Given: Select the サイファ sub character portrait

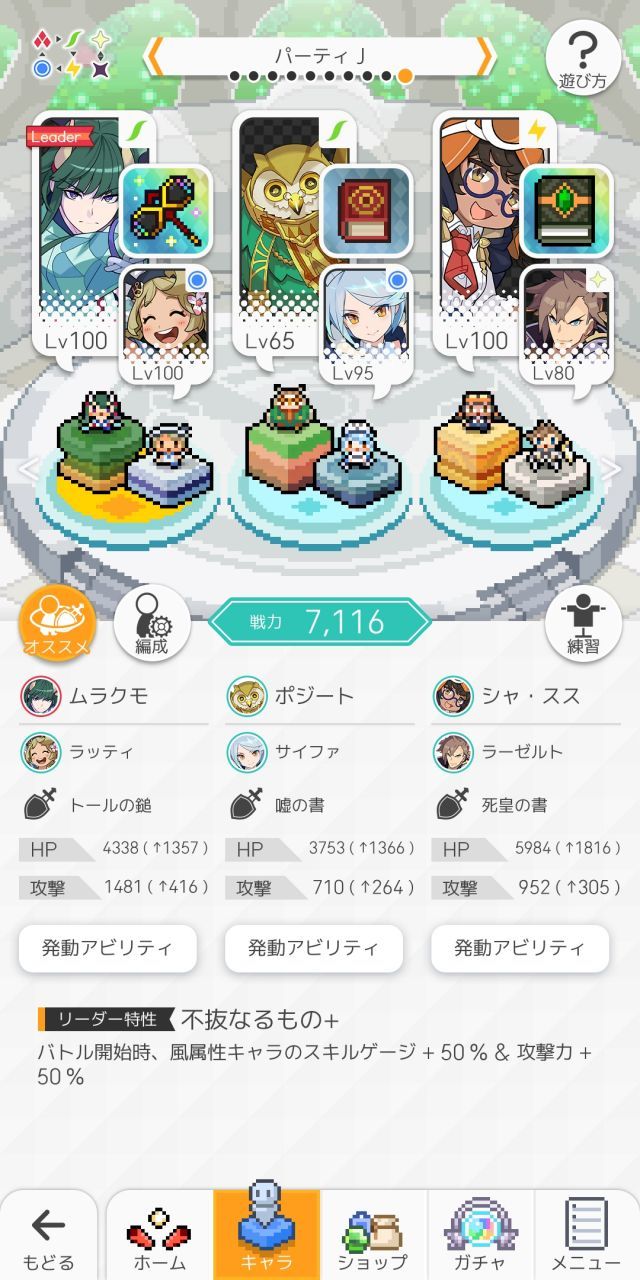Looking at the screenshot, I should pyautogui.click(x=365, y=318).
